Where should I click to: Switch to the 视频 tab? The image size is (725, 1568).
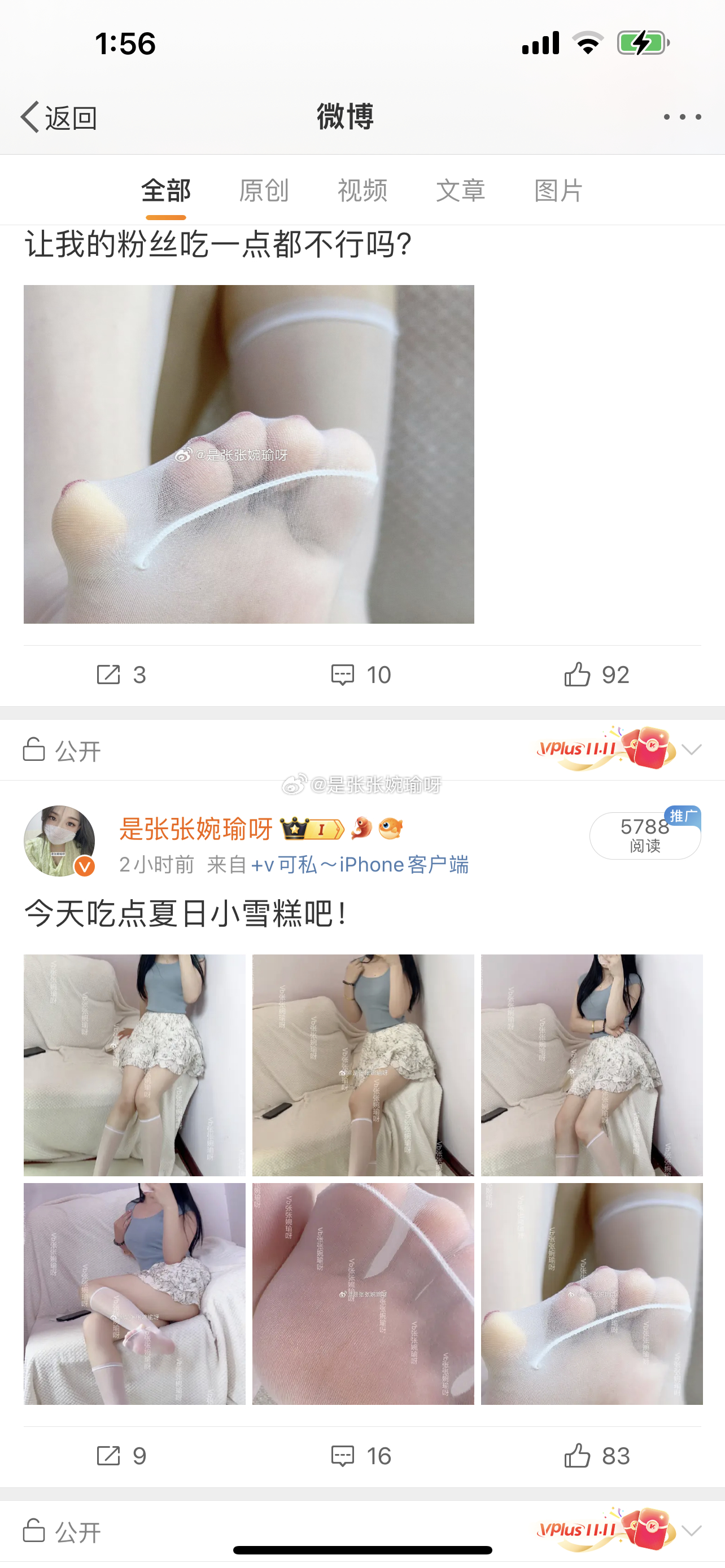362,191
